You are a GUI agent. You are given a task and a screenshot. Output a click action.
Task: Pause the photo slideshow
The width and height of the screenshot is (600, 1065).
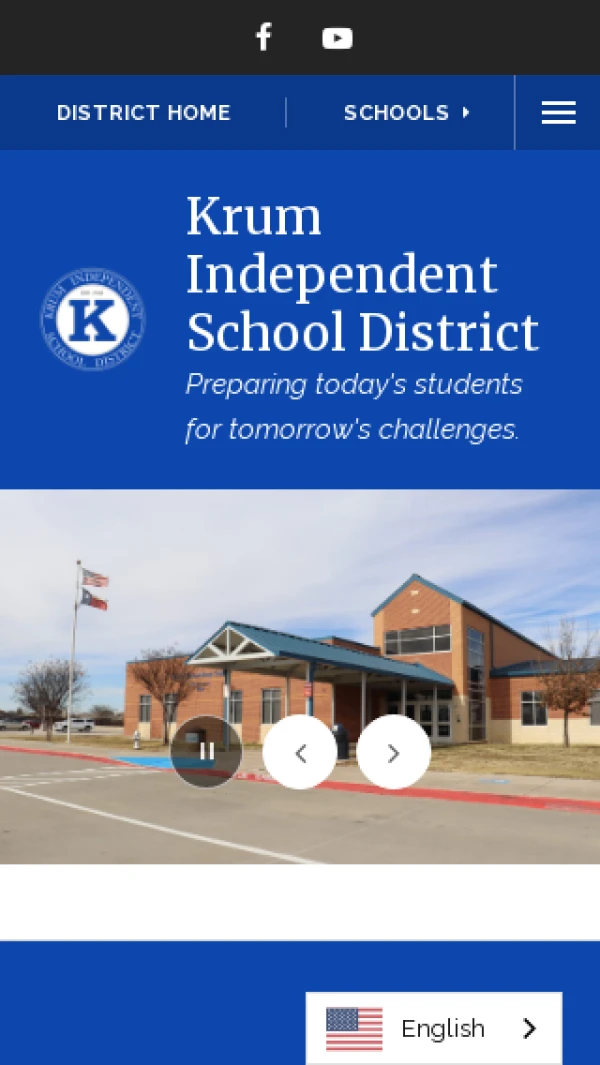click(207, 752)
